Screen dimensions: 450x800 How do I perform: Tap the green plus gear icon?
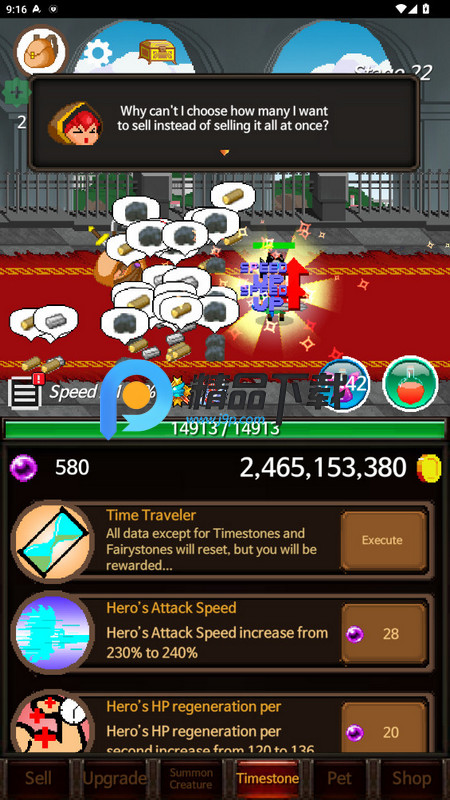point(16,93)
